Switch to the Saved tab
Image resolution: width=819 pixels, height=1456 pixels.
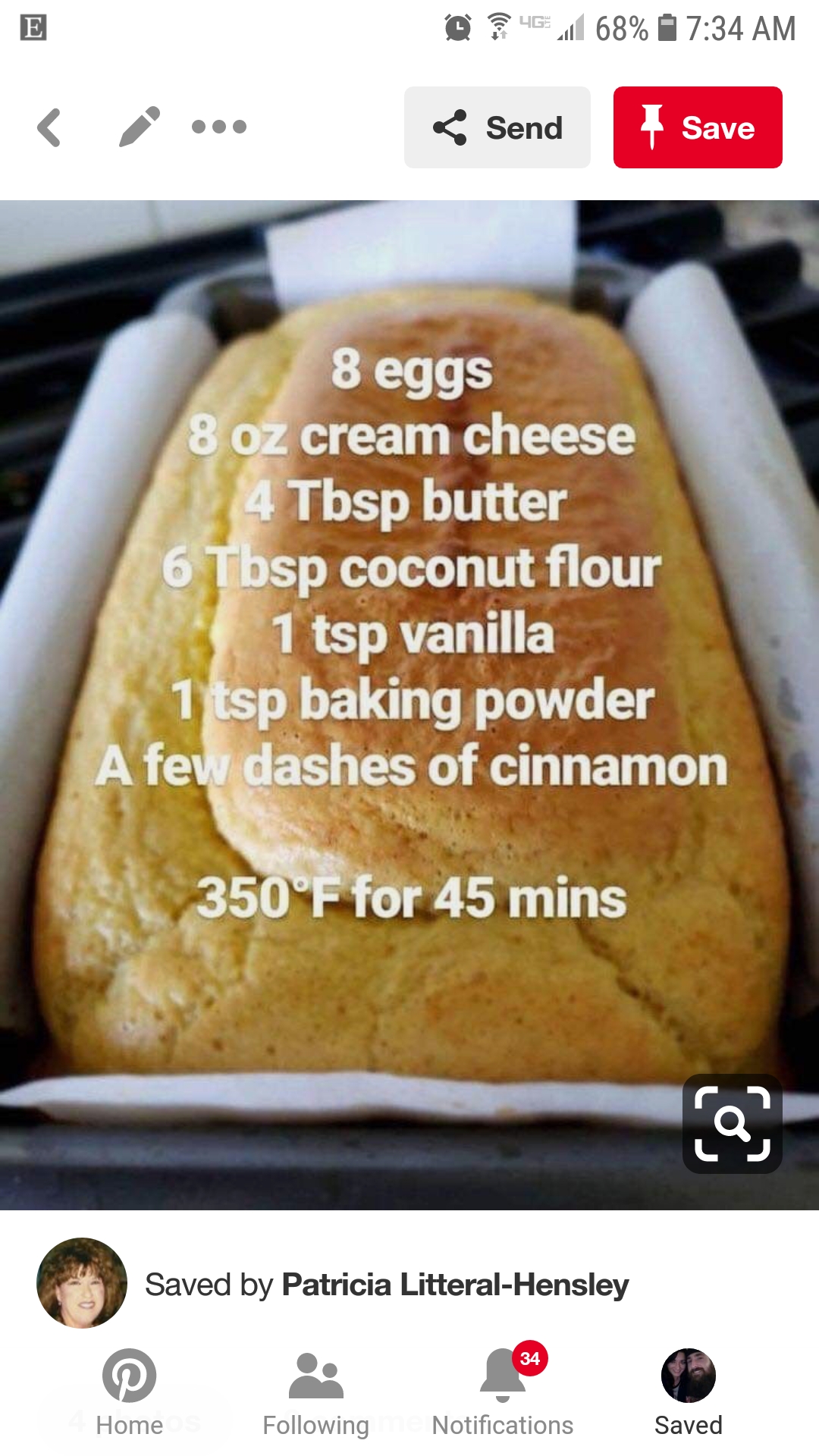[689, 1393]
